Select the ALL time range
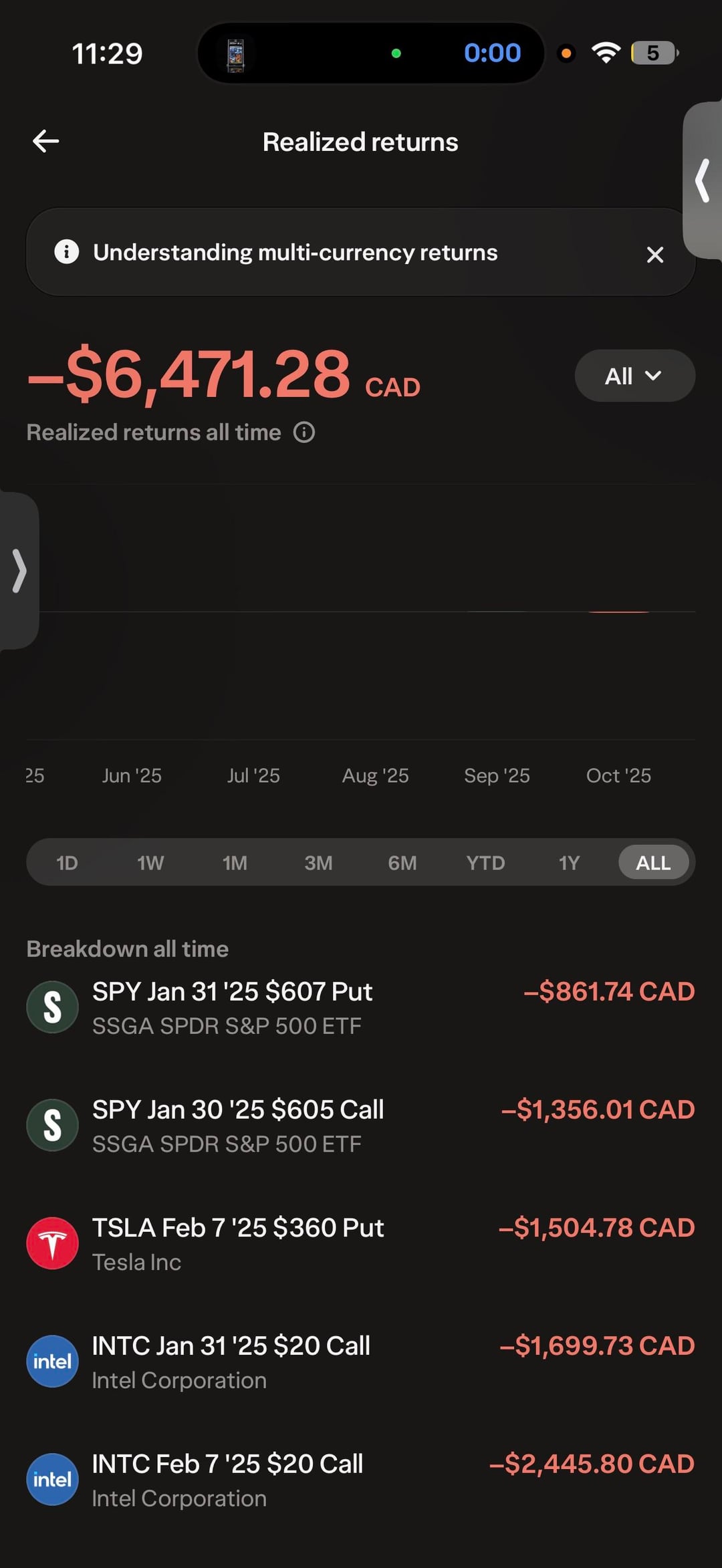This screenshot has width=722, height=1568. click(x=653, y=862)
